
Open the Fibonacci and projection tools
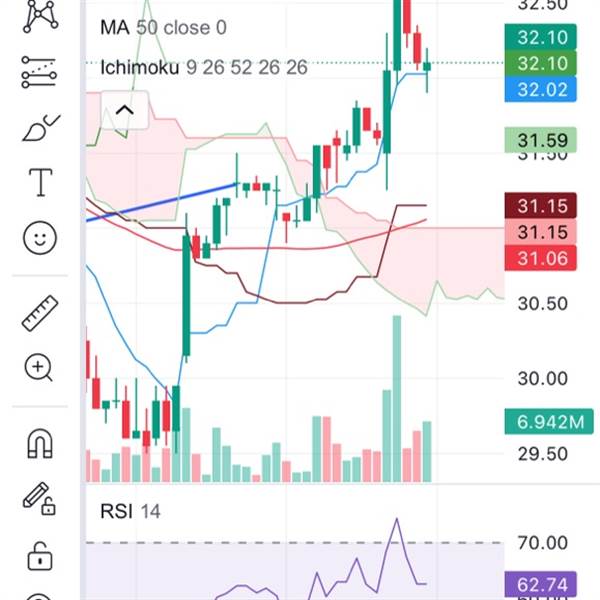click(40, 72)
